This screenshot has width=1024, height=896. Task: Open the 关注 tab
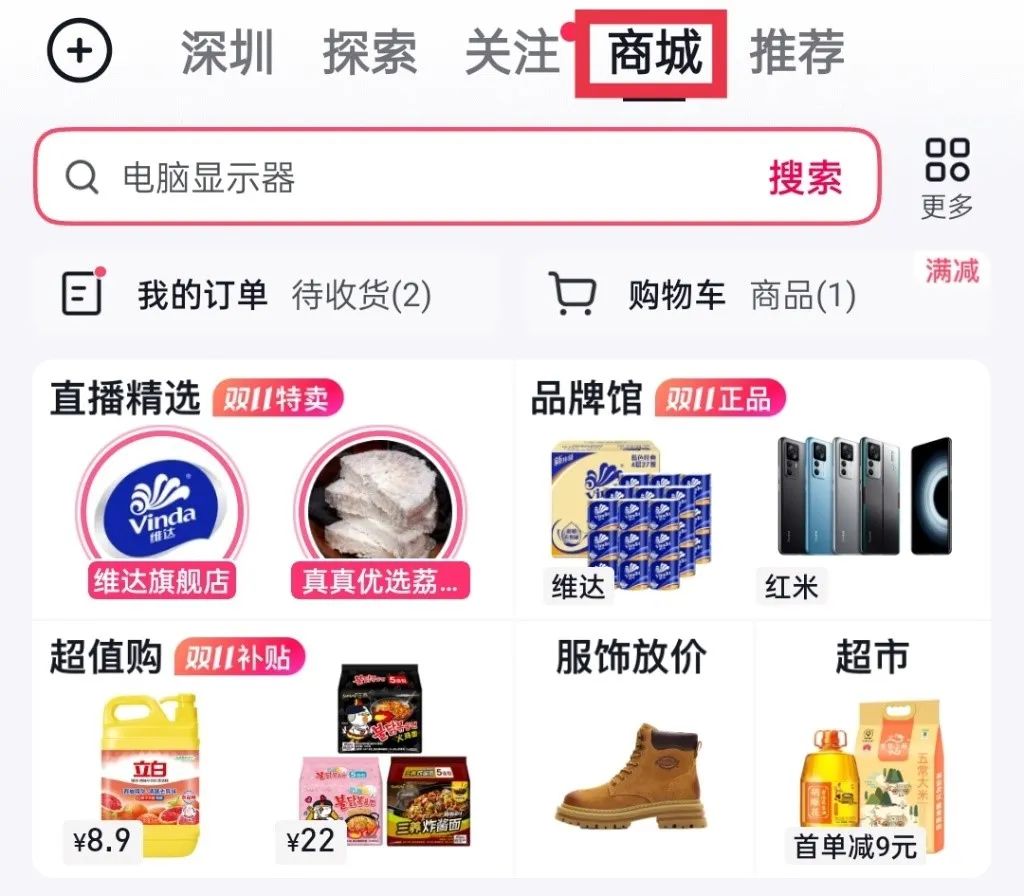(x=512, y=52)
